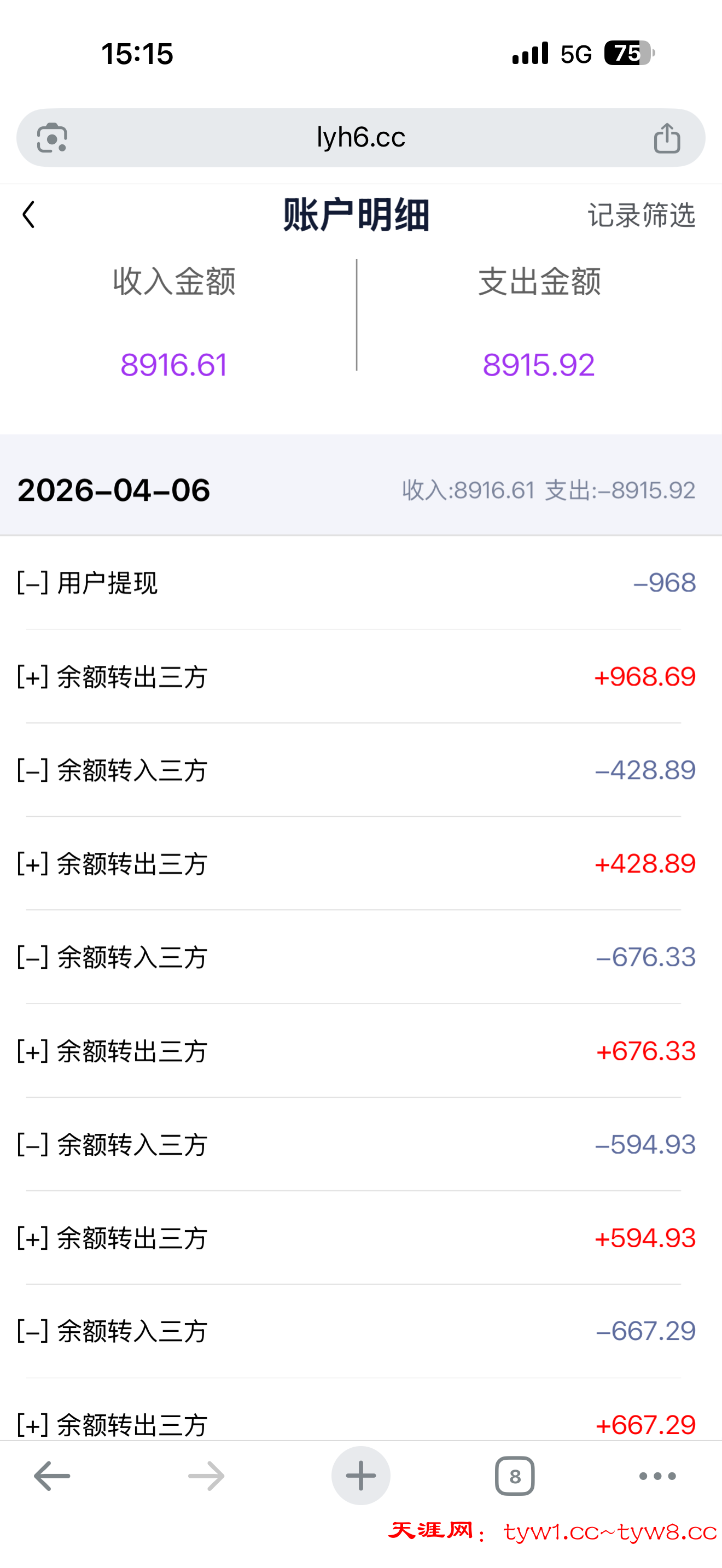Go back from the 账户明细 page
The height and width of the screenshot is (1568, 722).
[x=28, y=215]
